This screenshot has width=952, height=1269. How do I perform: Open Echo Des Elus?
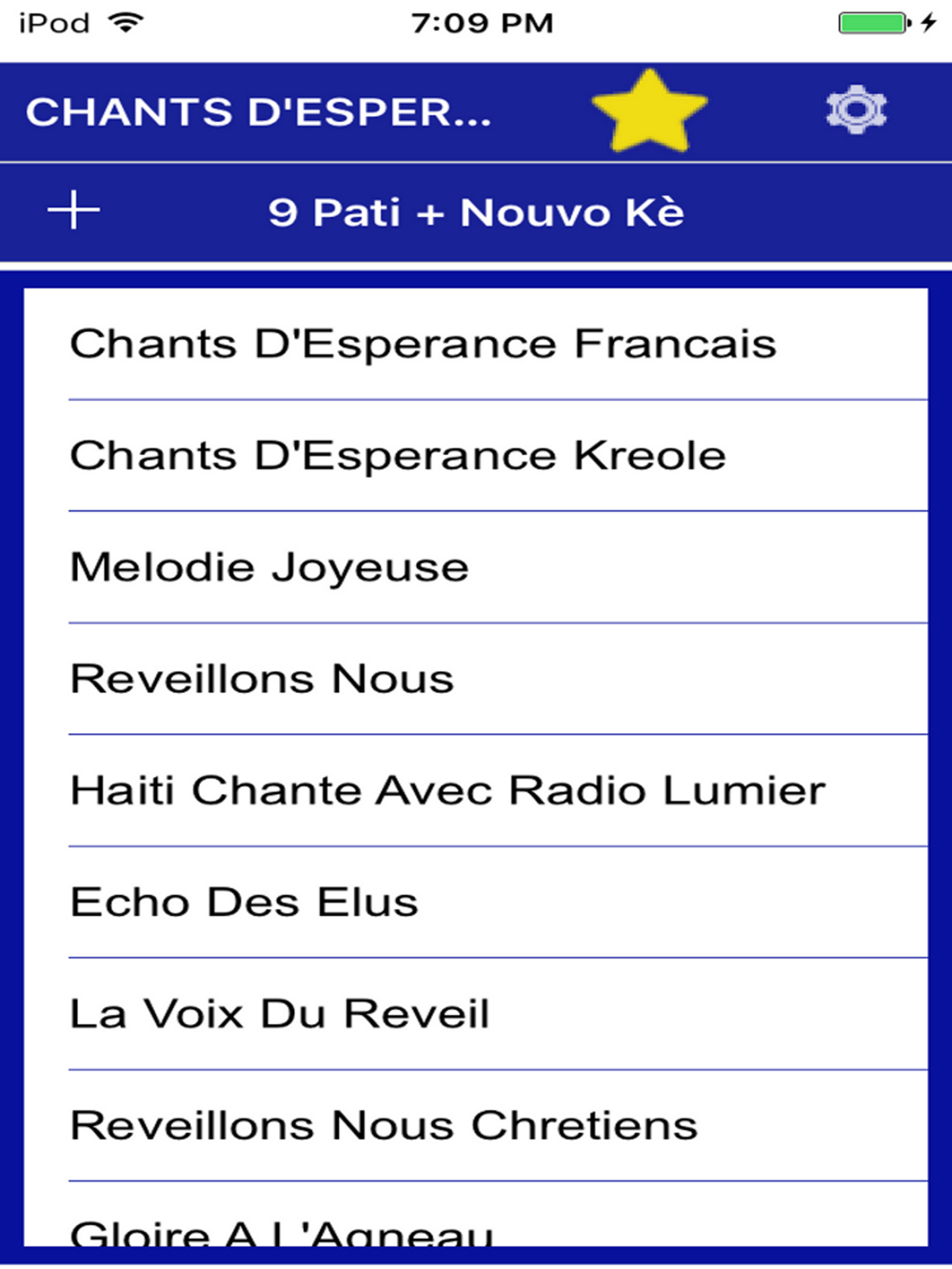tap(244, 902)
